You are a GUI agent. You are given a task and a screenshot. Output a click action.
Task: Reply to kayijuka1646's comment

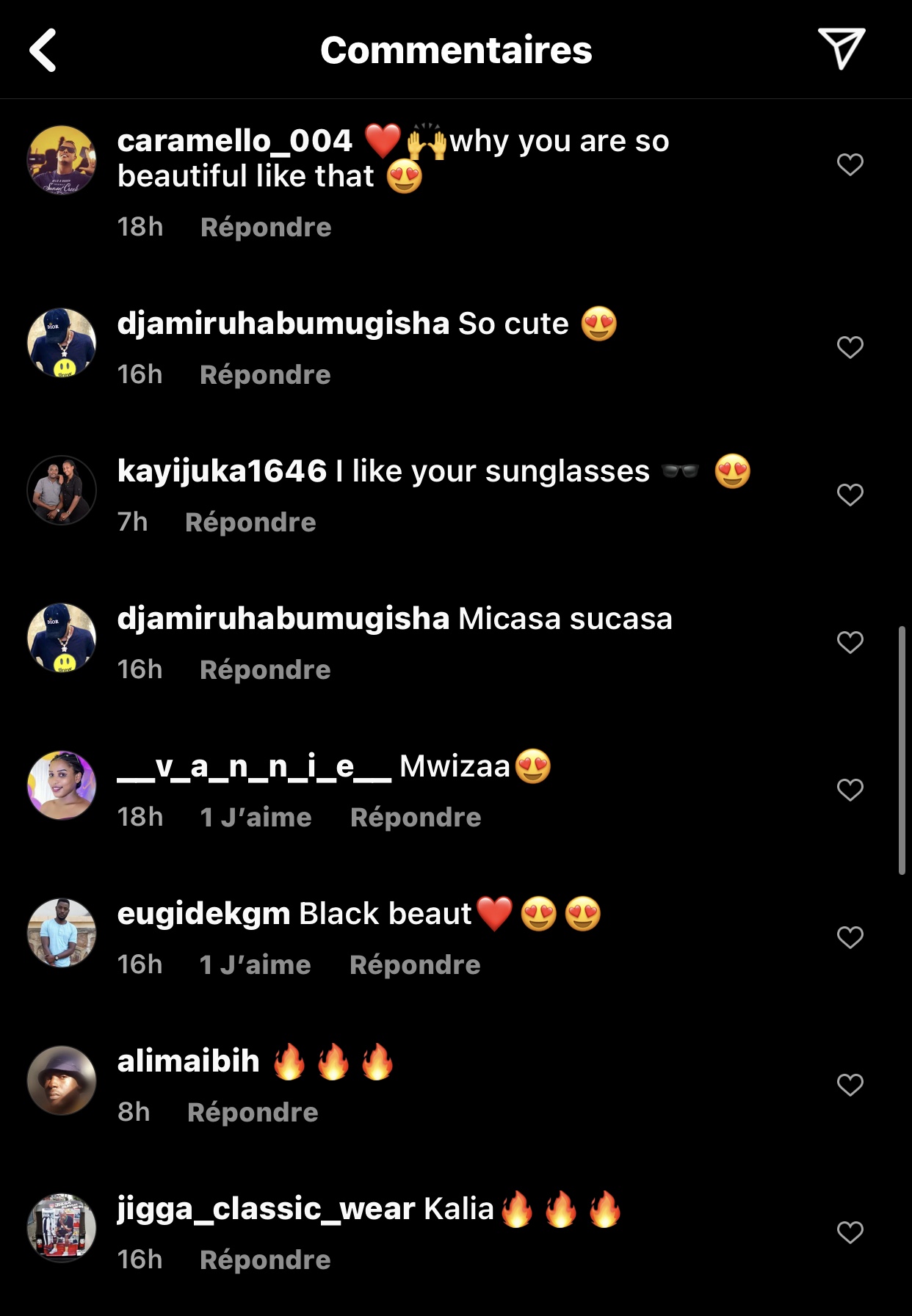250,523
